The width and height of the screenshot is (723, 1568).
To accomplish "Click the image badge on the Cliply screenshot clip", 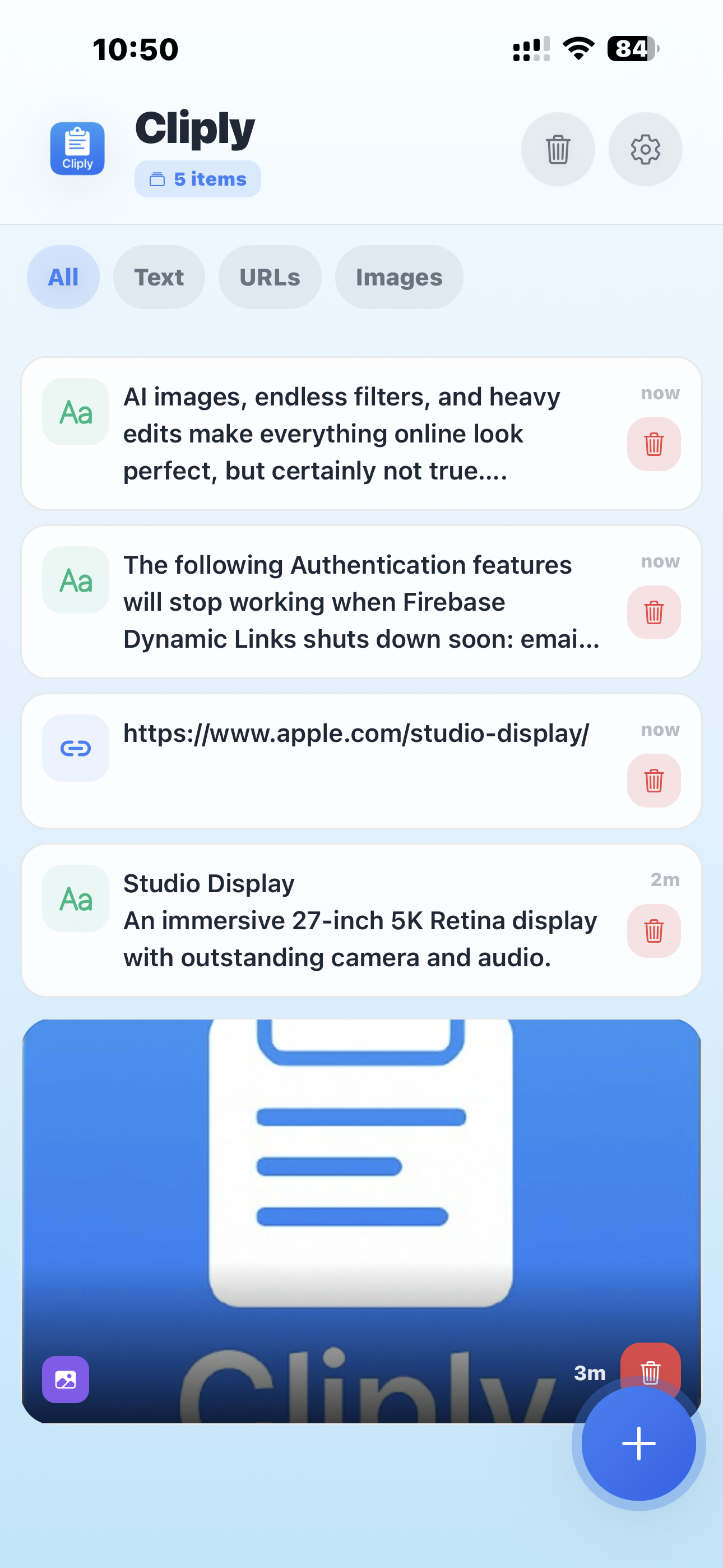I will click(x=63, y=1380).
